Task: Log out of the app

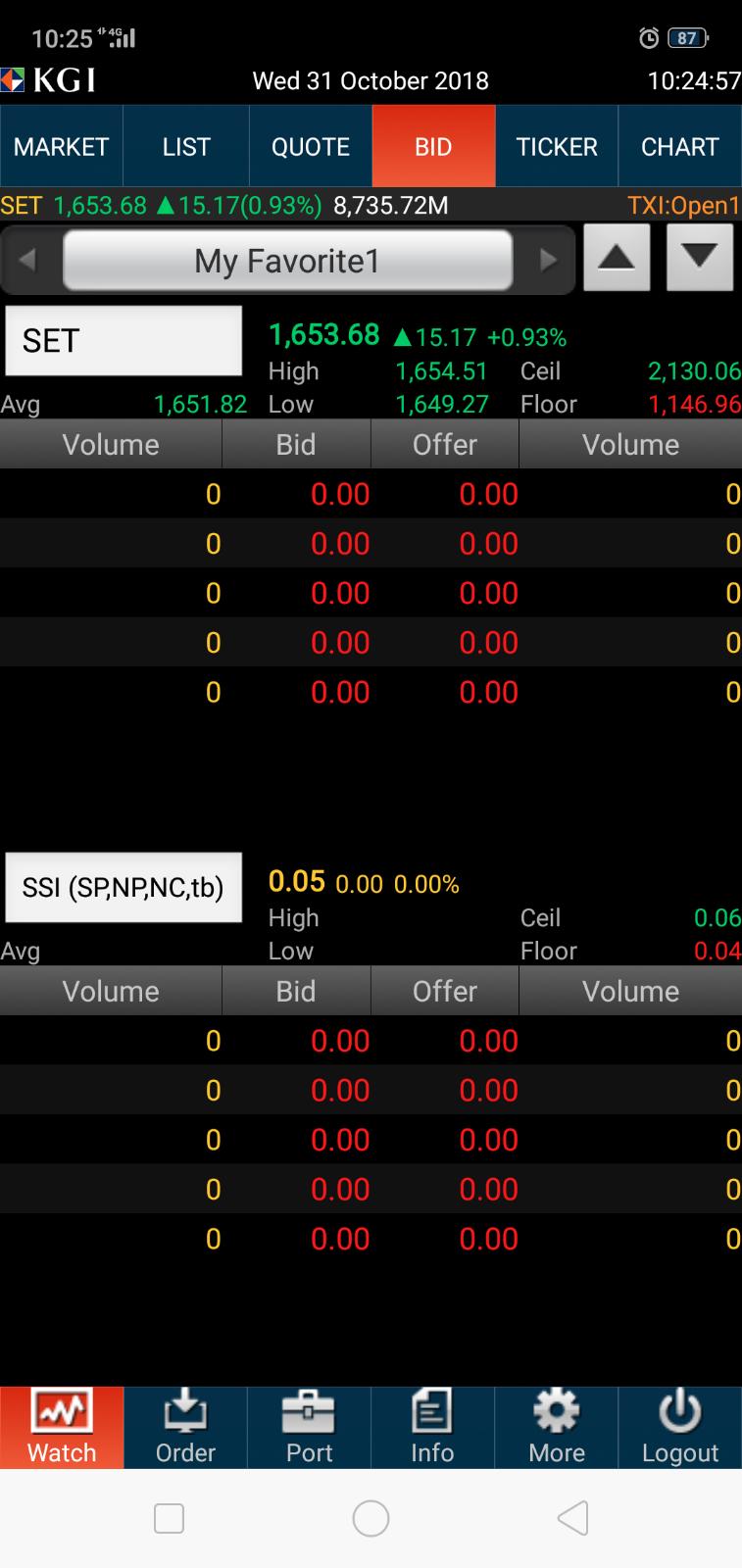Action: click(680, 1427)
